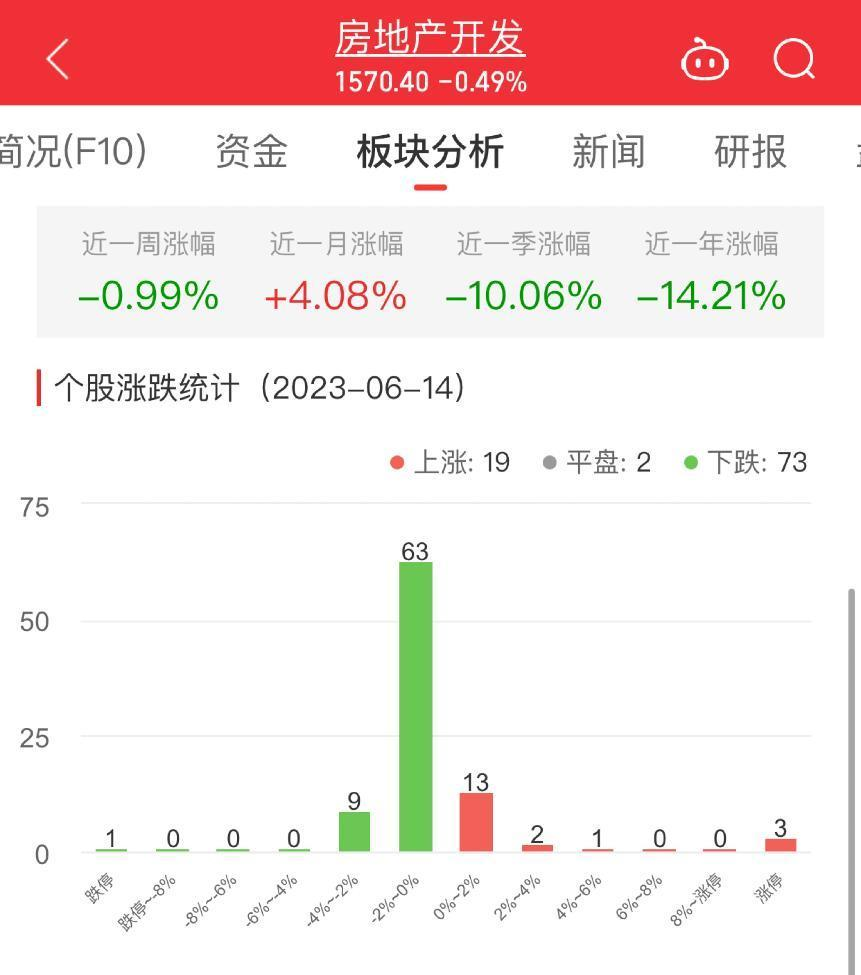The height and width of the screenshot is (975, 861).
Task: Switch to the 新闻 tab
Action: tap(608, 152)
